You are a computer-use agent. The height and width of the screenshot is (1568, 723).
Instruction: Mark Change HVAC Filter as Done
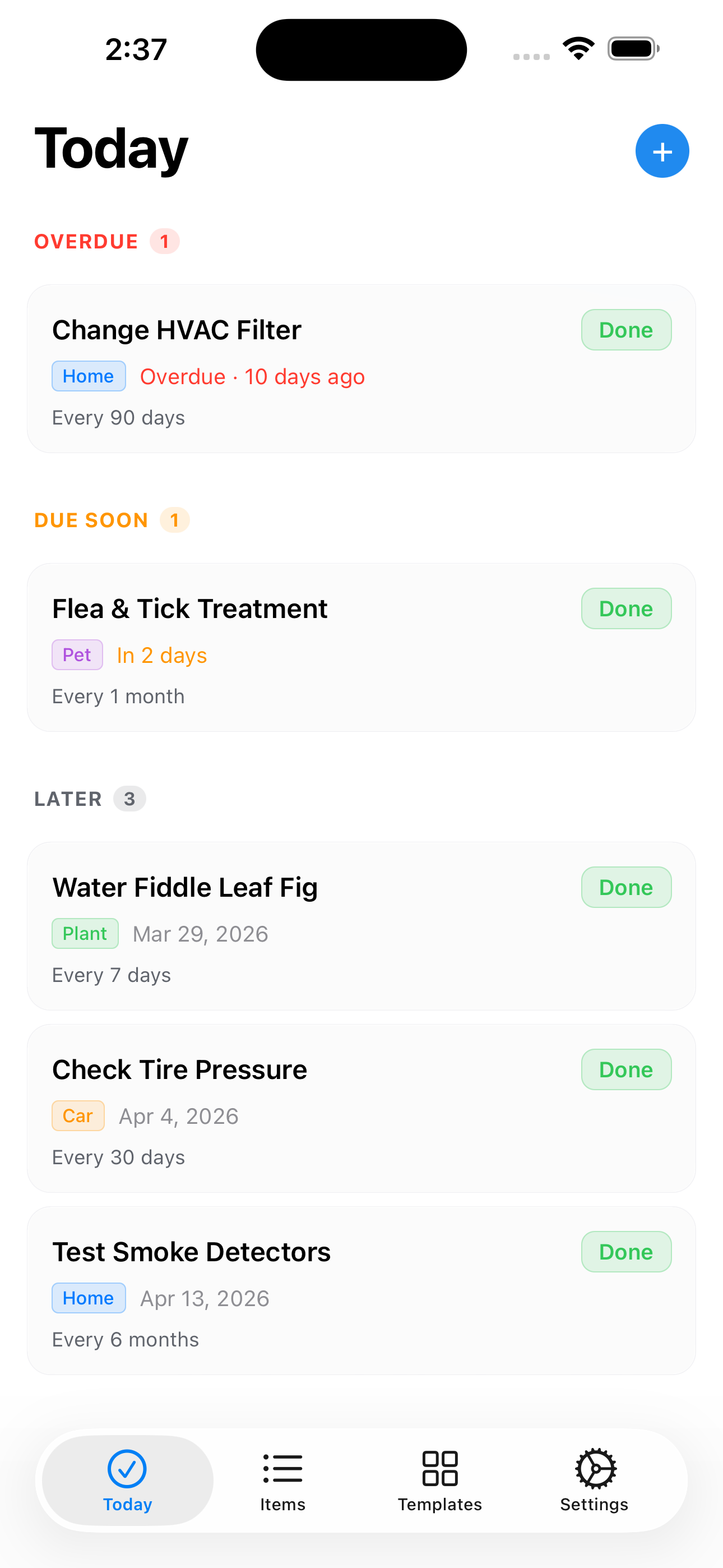(x=625, y=330)
